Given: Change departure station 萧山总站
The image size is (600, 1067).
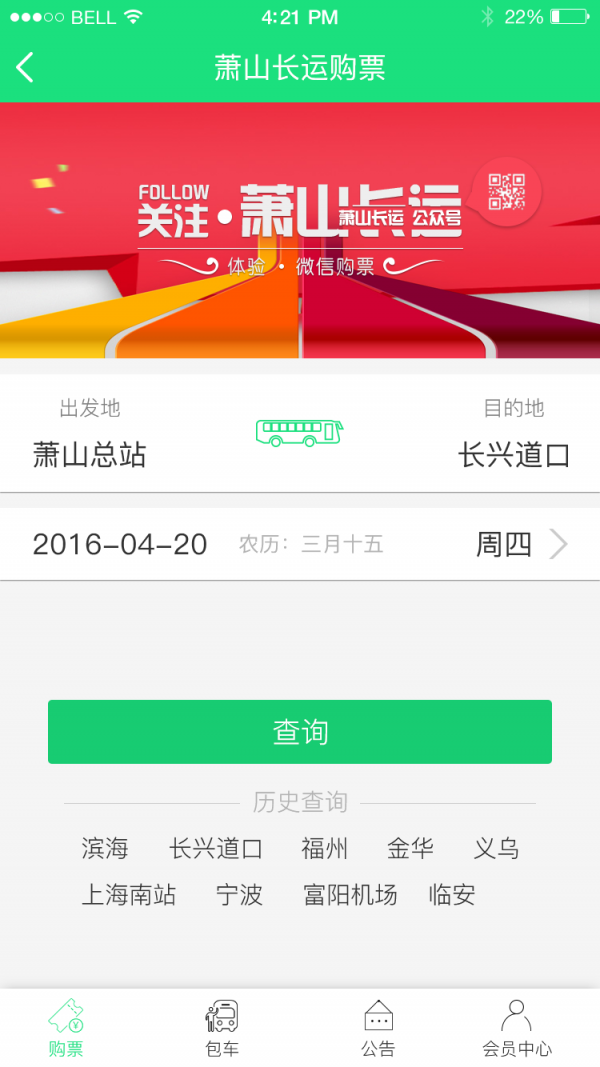Looking at the screenshot, I should click(x=90, y=455).
